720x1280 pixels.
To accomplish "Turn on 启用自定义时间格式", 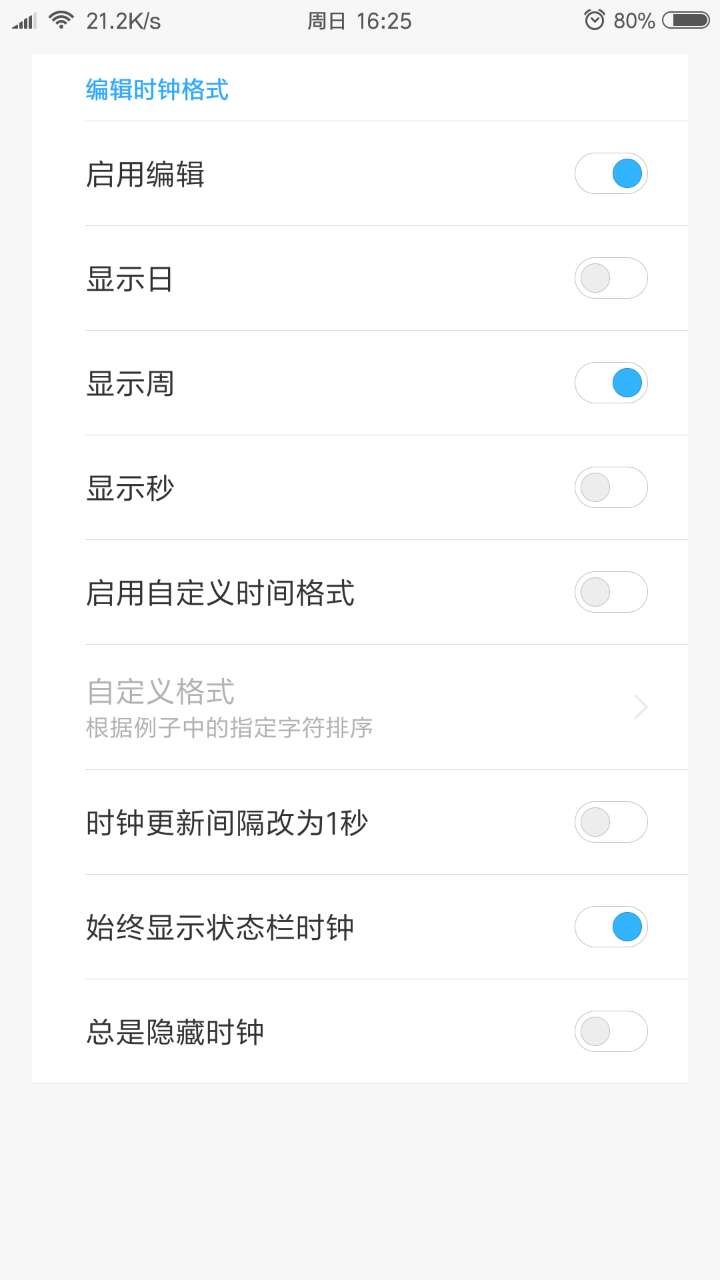I will click(611, 592).
